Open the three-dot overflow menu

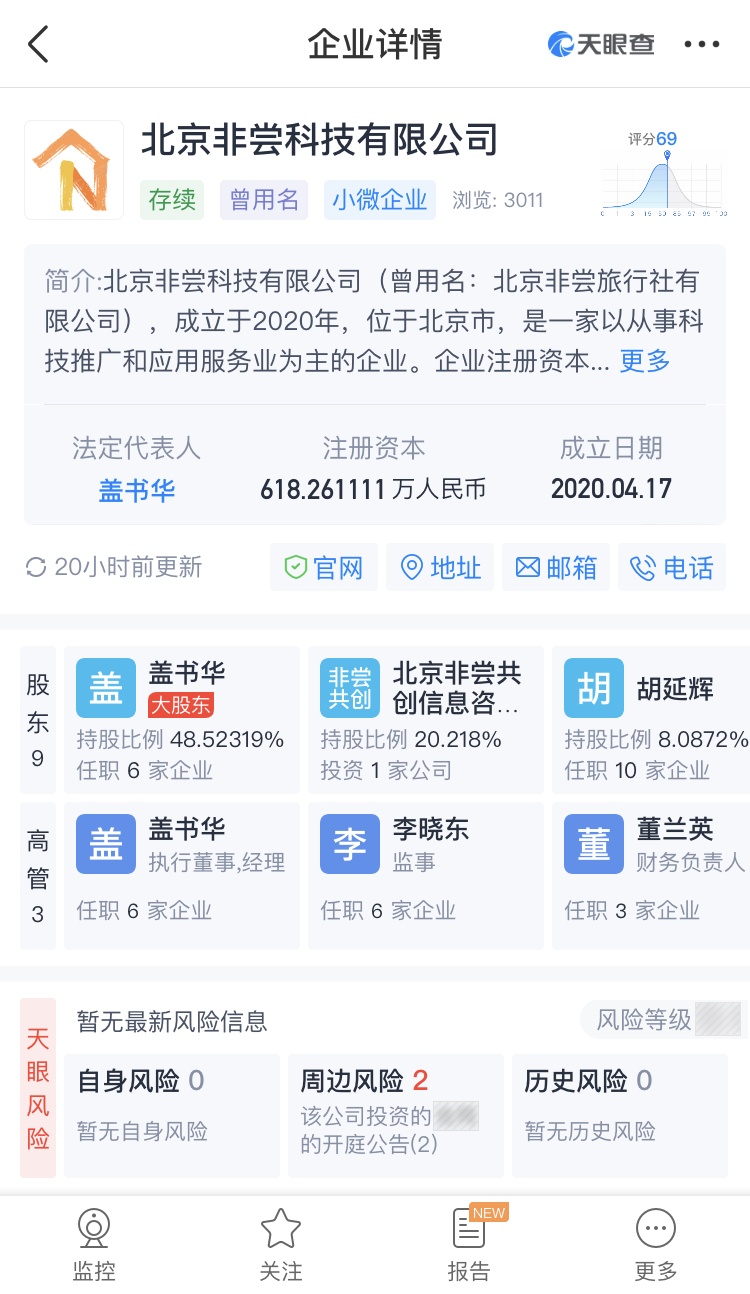[701, 45]
